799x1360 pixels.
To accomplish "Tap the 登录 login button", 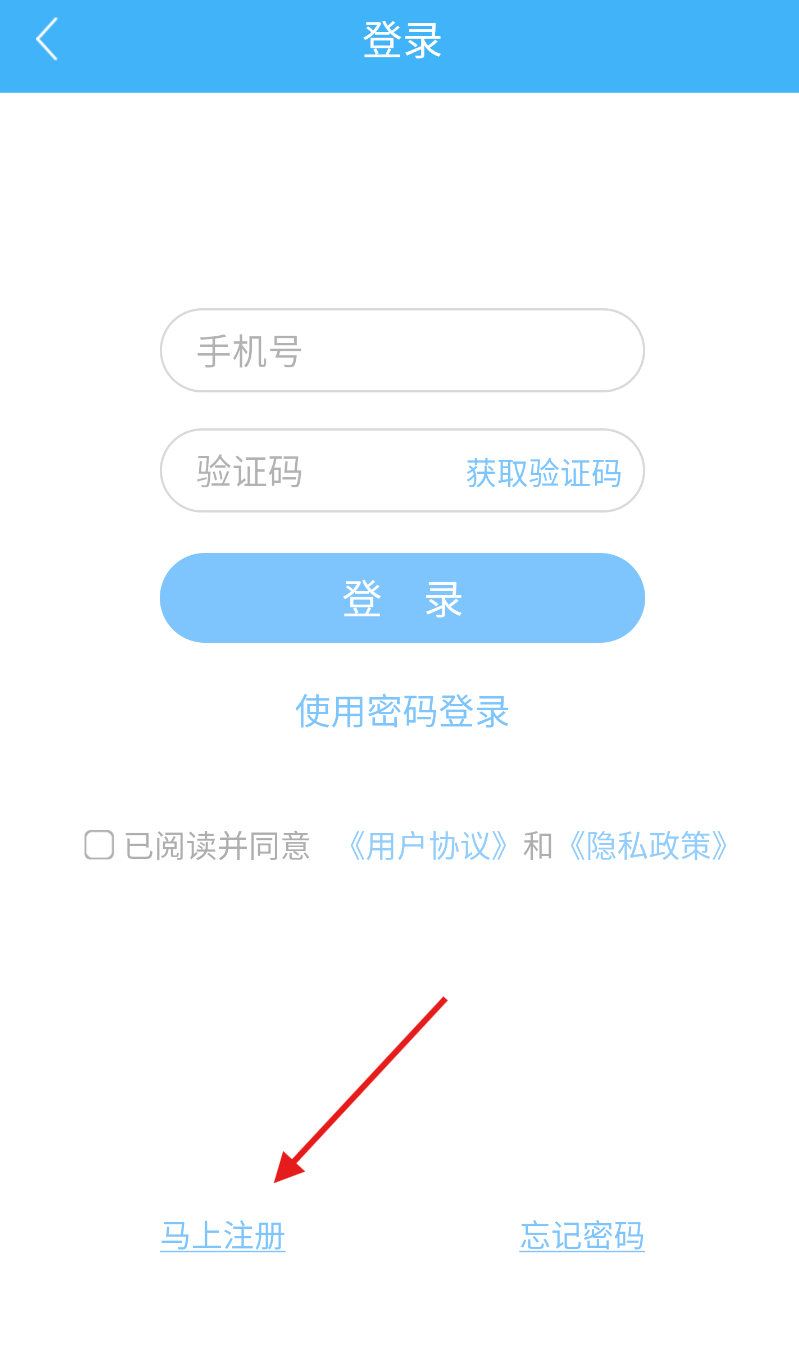I will 402,598.
